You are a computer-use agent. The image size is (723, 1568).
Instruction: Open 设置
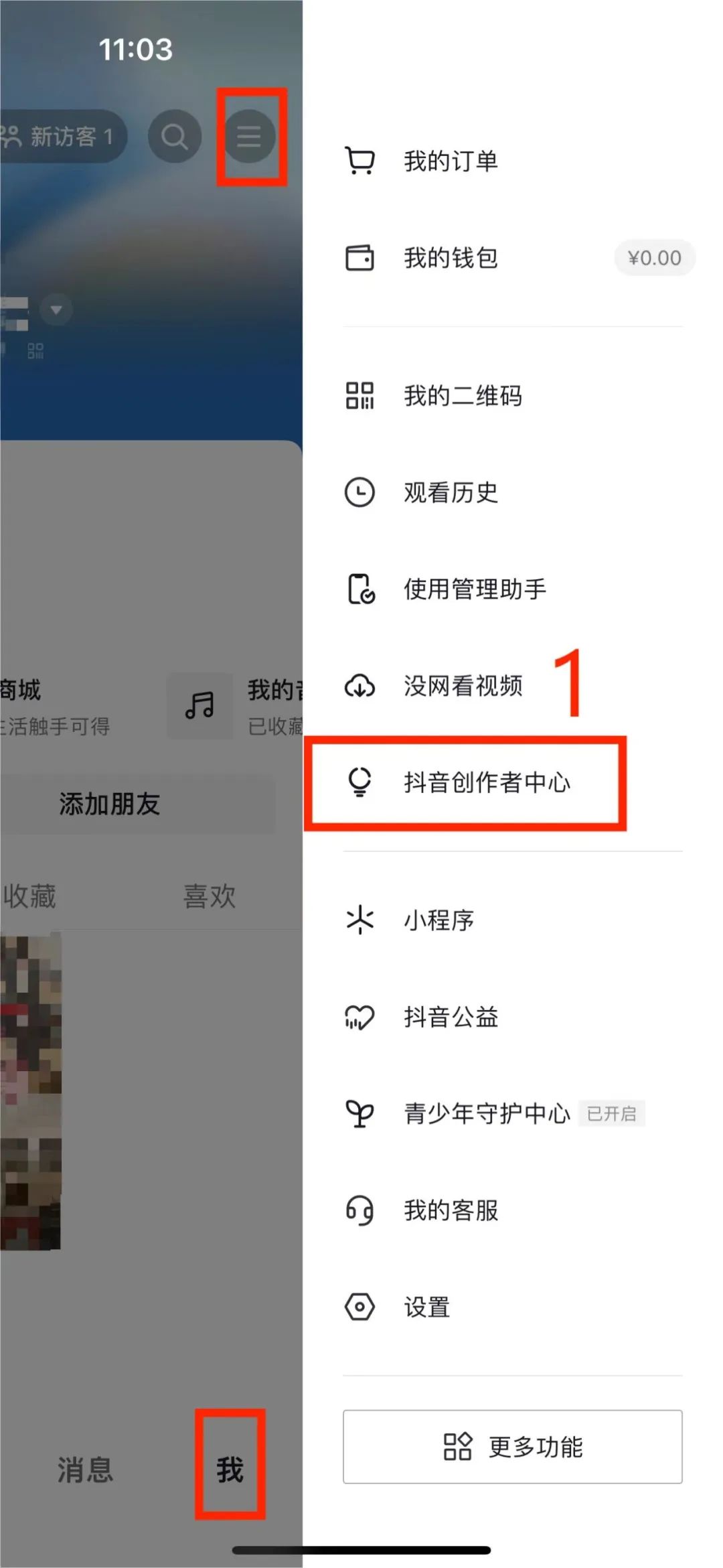click(x=513, y=1307)
